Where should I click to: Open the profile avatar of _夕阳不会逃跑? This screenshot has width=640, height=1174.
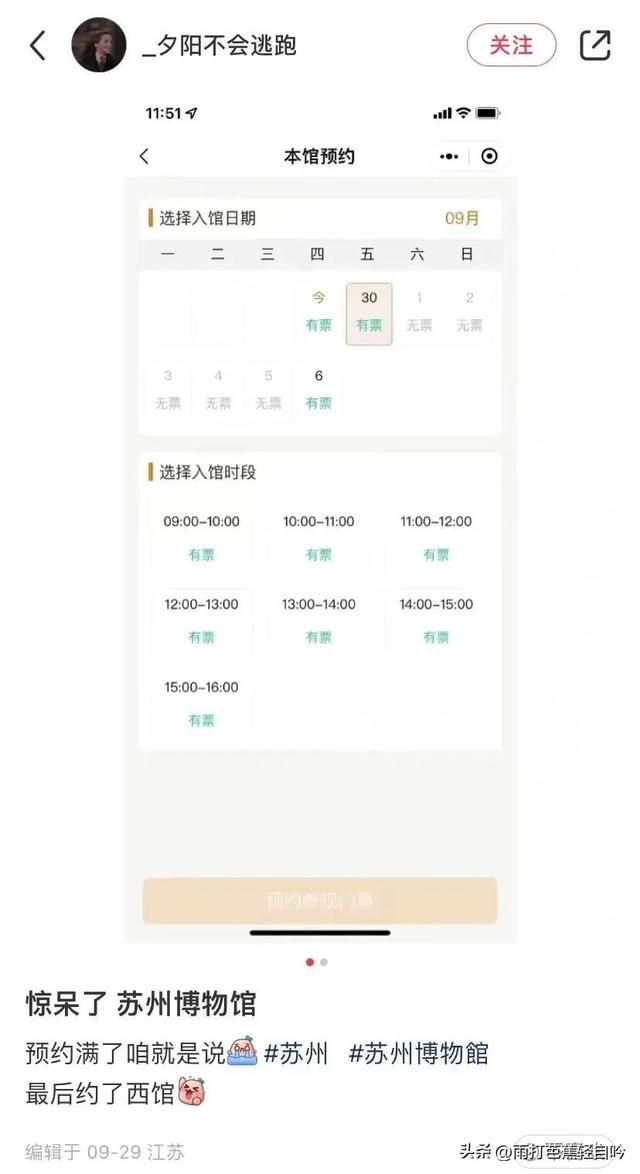[x=99, y=45]
